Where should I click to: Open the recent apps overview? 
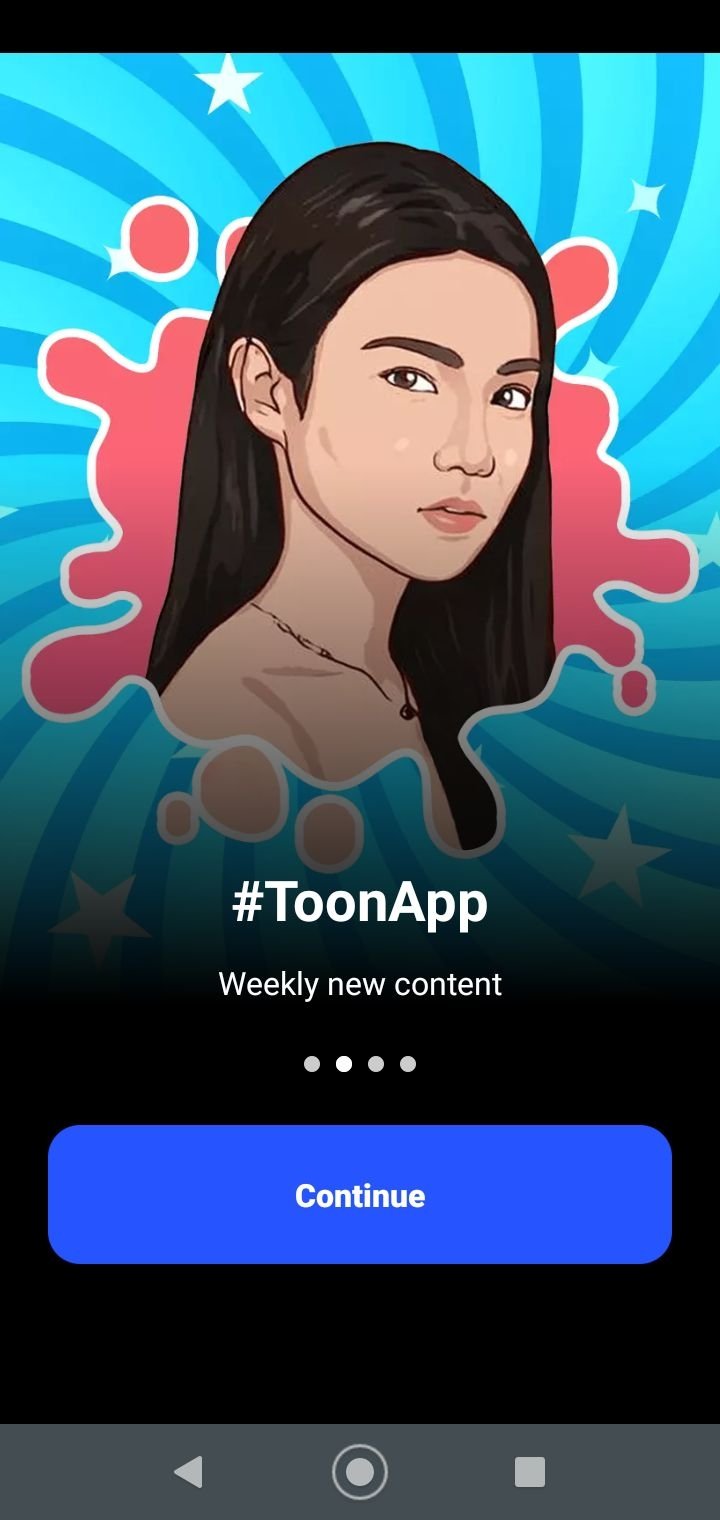click(530, 1472)
